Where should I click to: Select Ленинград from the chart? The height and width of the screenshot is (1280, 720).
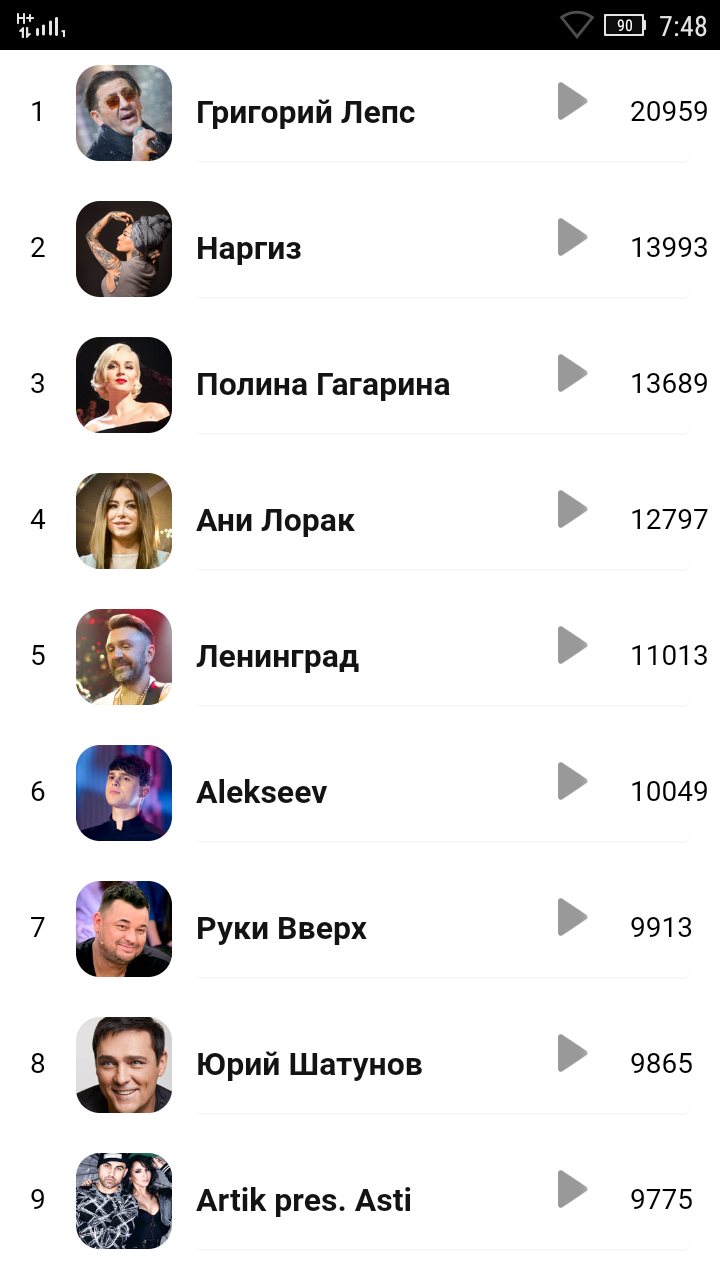coord(277,656)
